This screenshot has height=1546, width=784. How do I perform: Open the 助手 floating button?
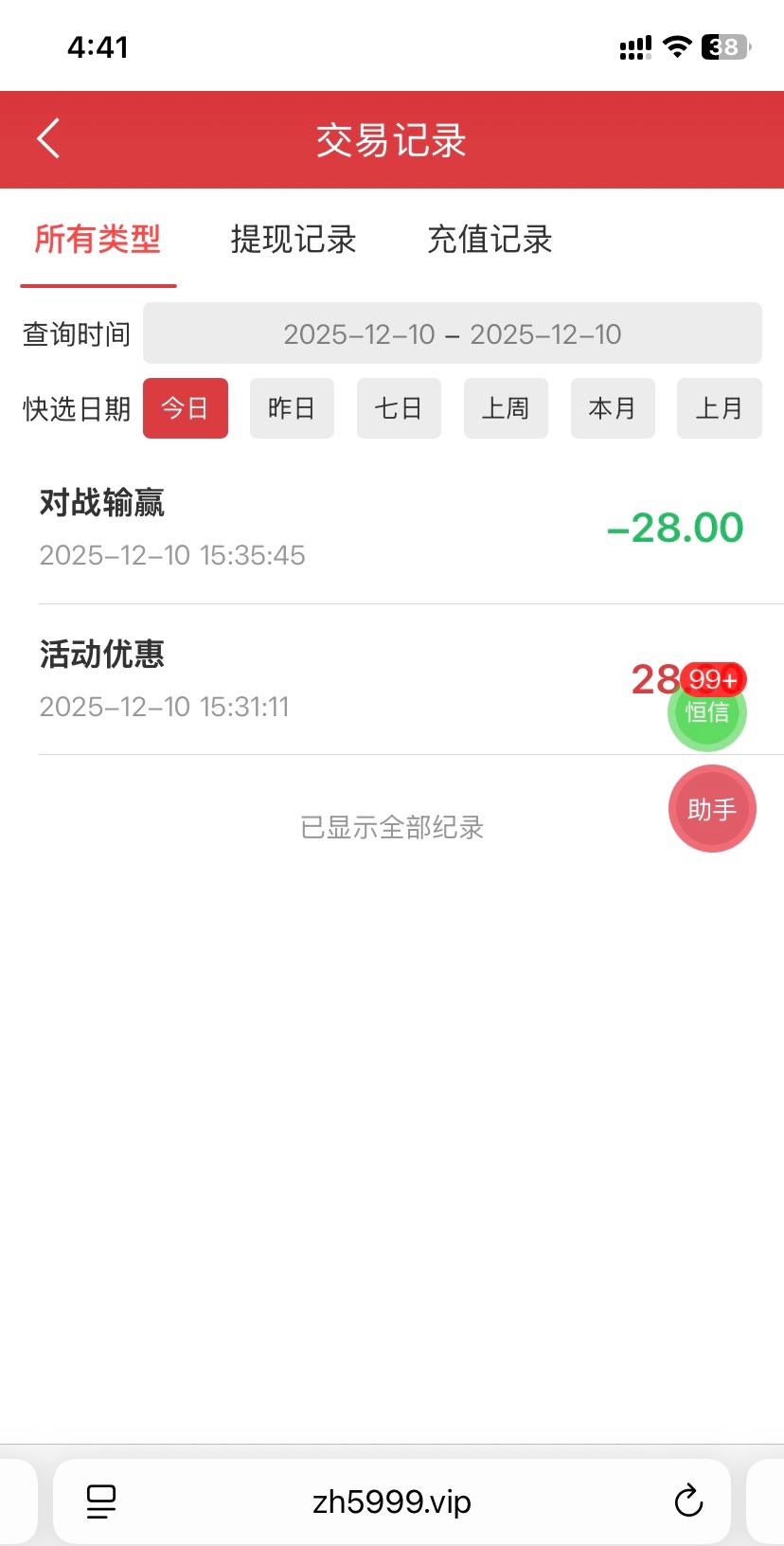point(712,809)
